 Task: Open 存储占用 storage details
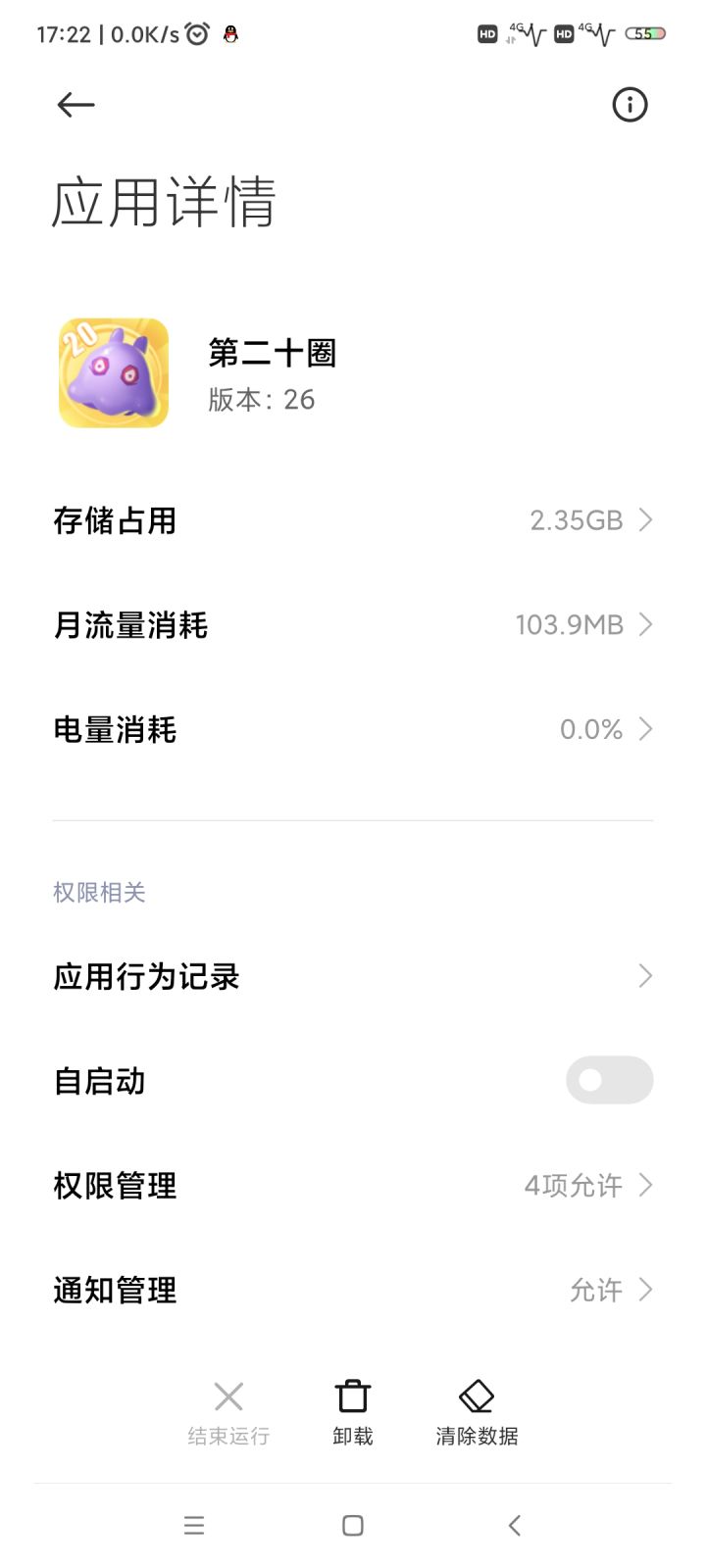353,520
